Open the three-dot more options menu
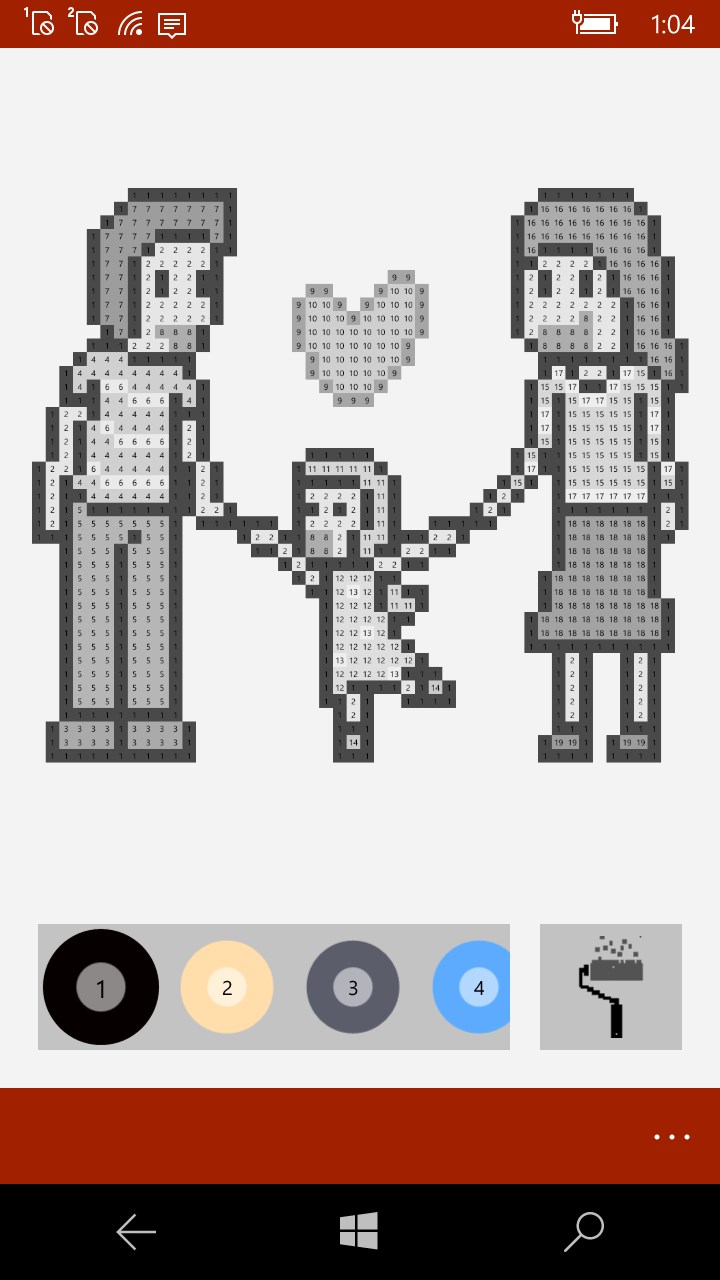The image size is (720, 1280). pos(672,1137)
